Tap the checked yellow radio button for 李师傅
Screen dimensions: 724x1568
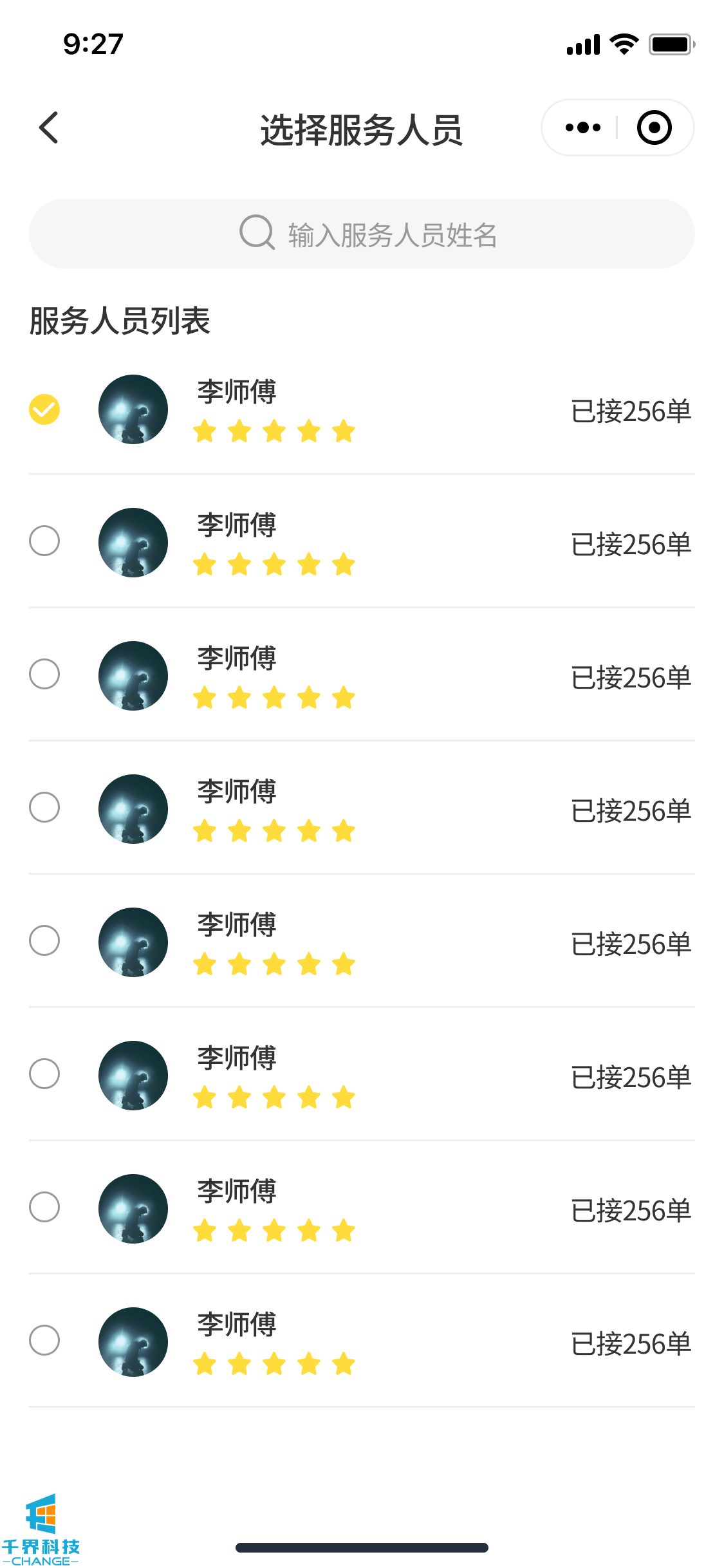44,409
